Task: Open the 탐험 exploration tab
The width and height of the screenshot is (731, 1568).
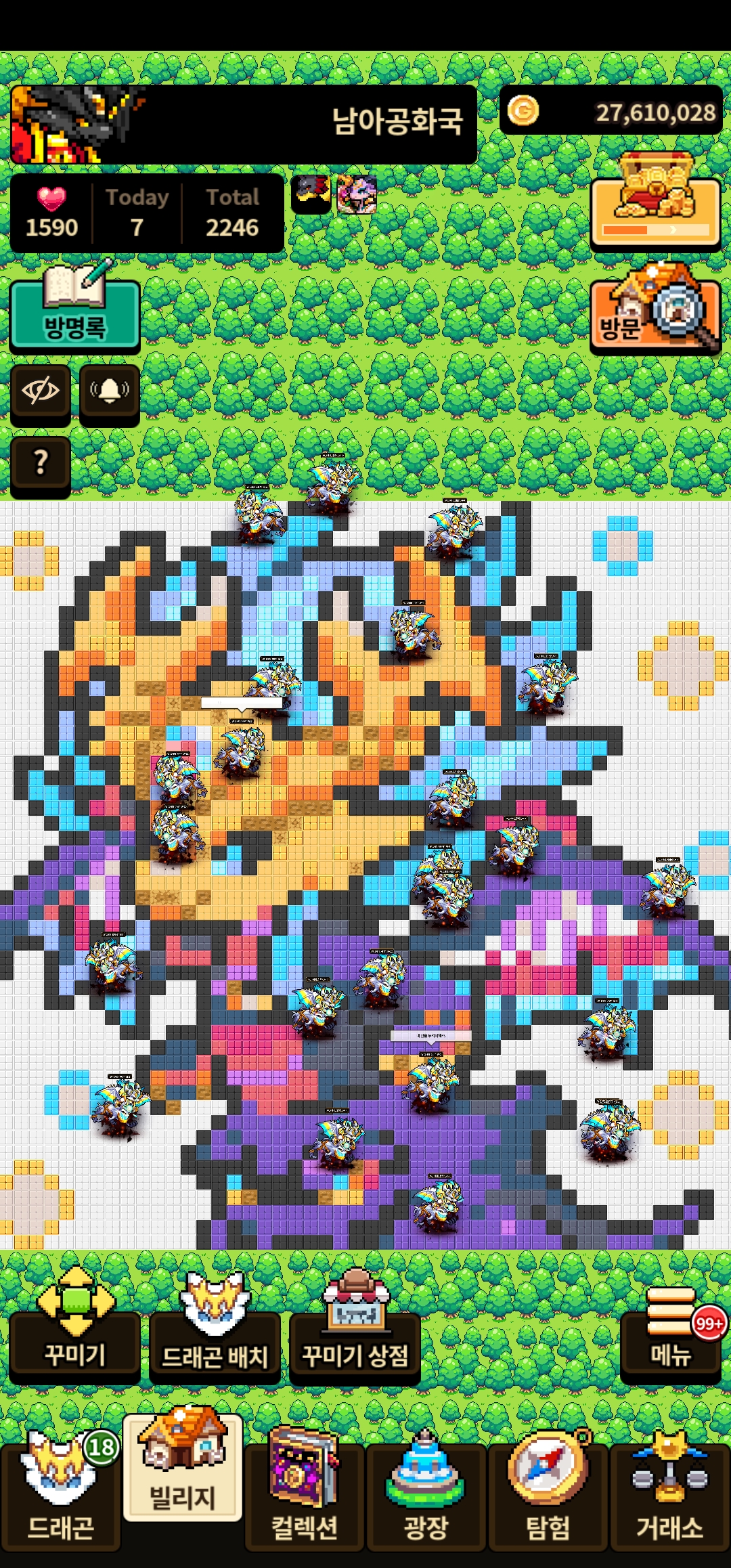Action: point(548,1498)
